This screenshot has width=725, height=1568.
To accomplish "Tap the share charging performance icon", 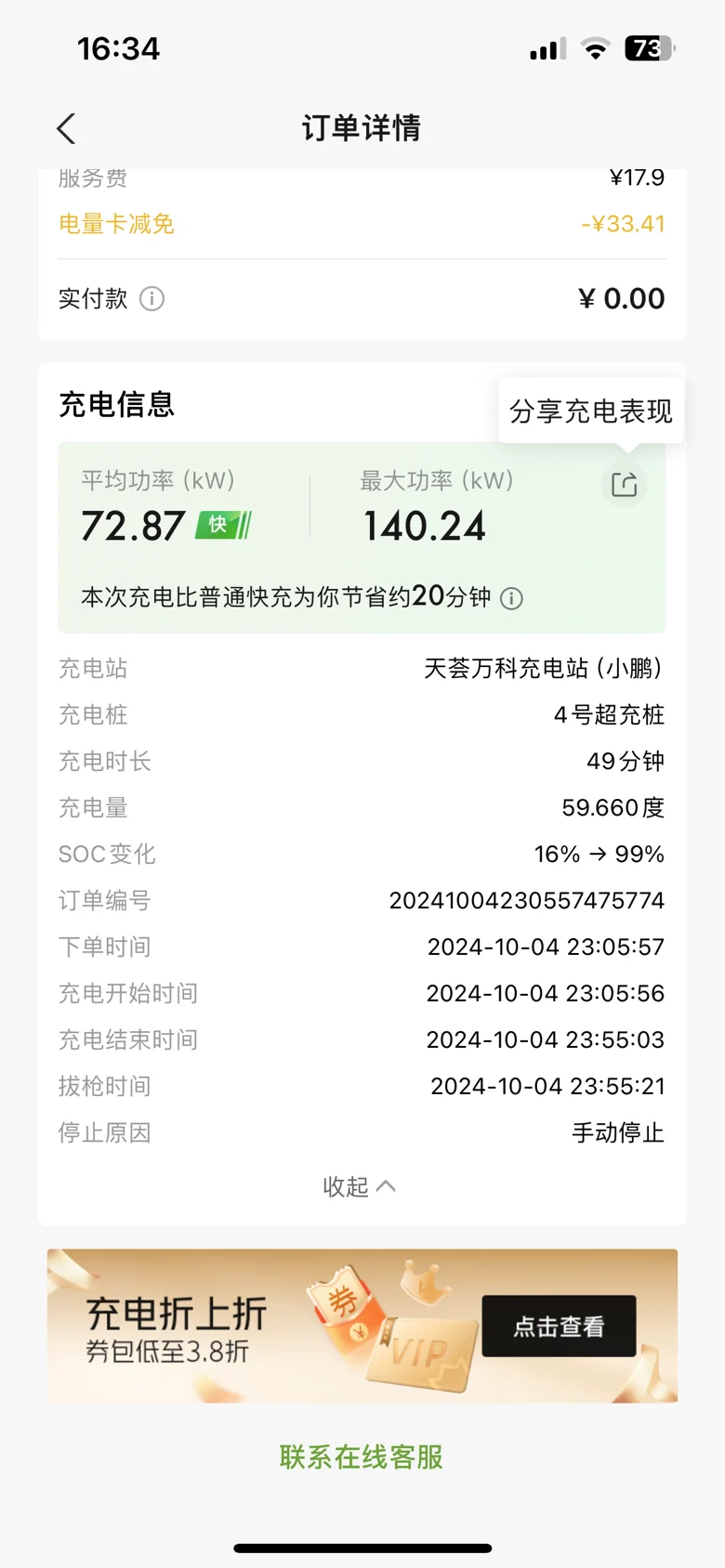I will click(624, 484).
